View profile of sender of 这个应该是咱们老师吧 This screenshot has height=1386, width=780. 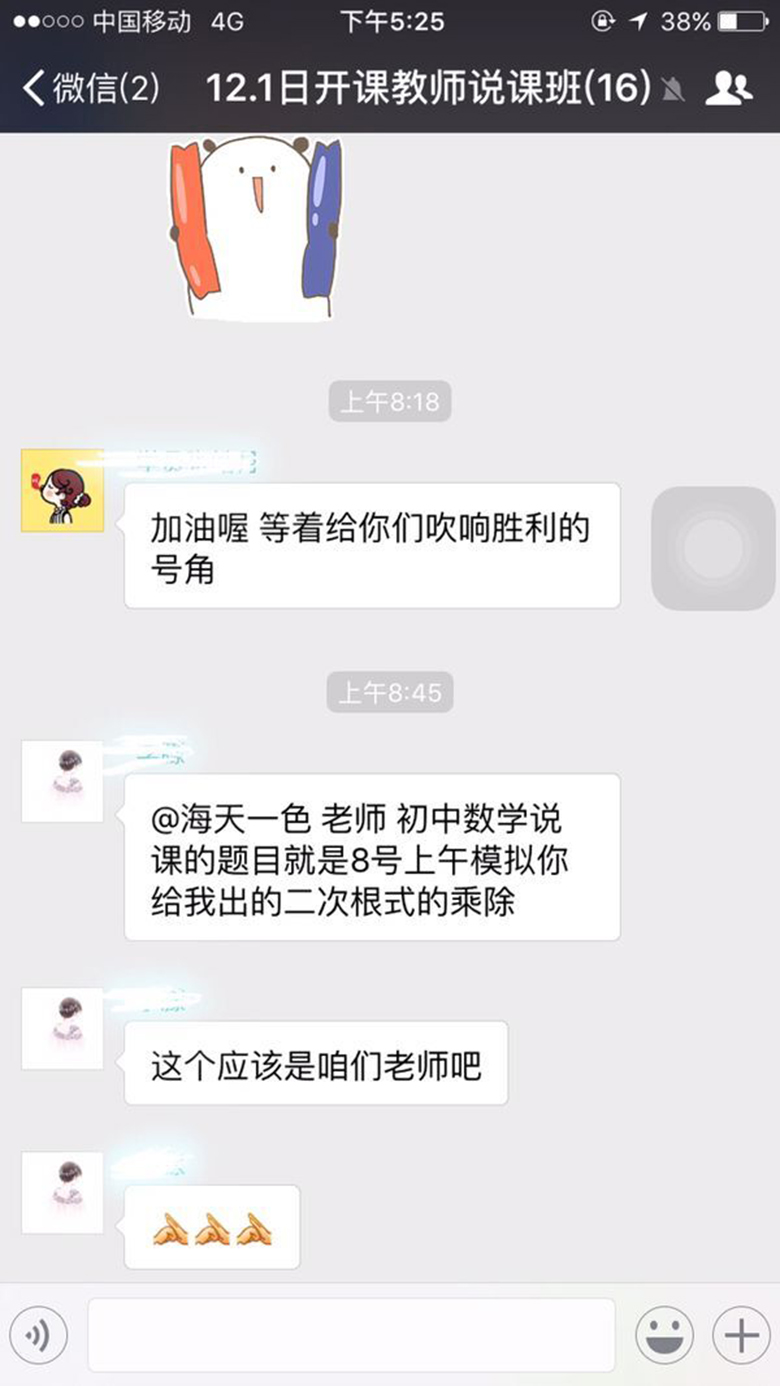click(62, 1028)
